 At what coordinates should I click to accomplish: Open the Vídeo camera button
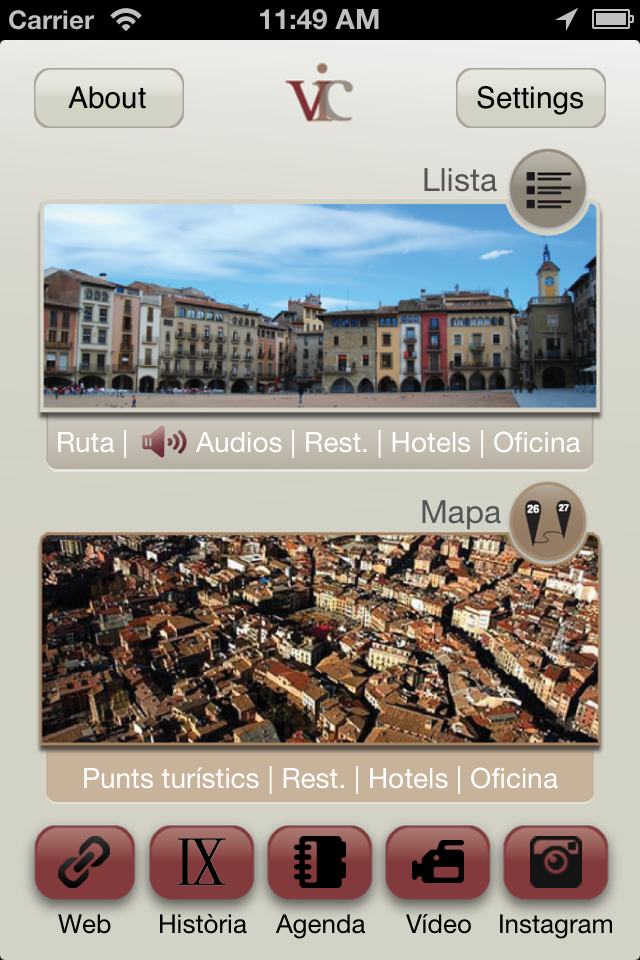437,863
